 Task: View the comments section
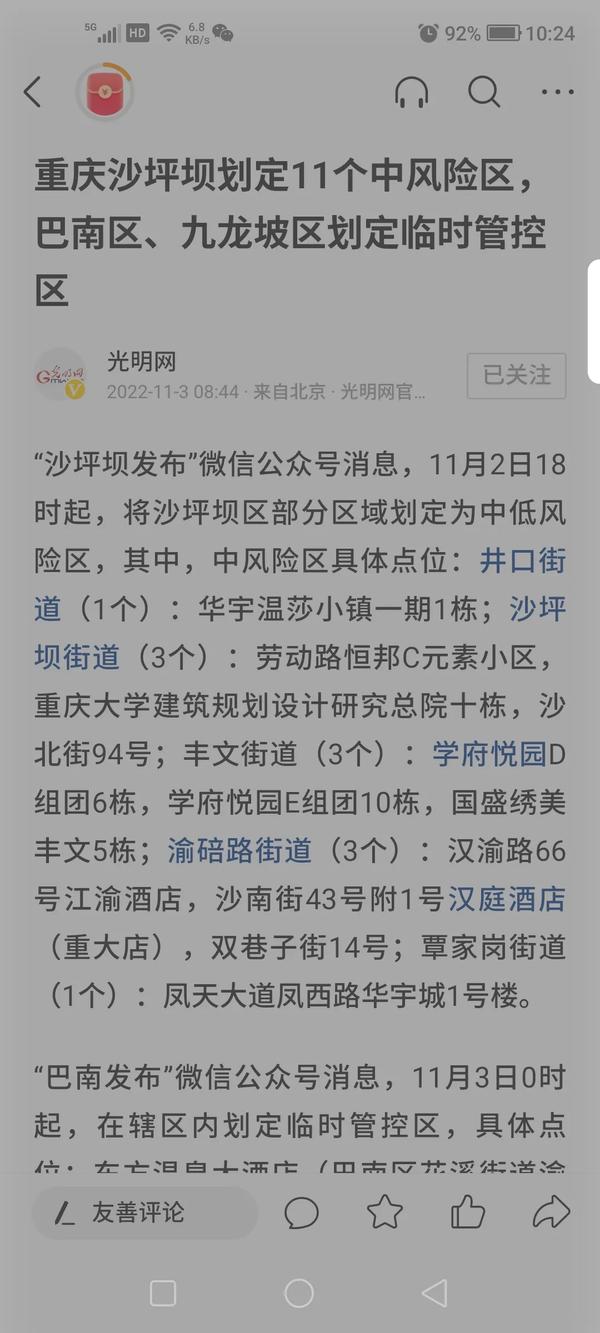point(301,1213)
